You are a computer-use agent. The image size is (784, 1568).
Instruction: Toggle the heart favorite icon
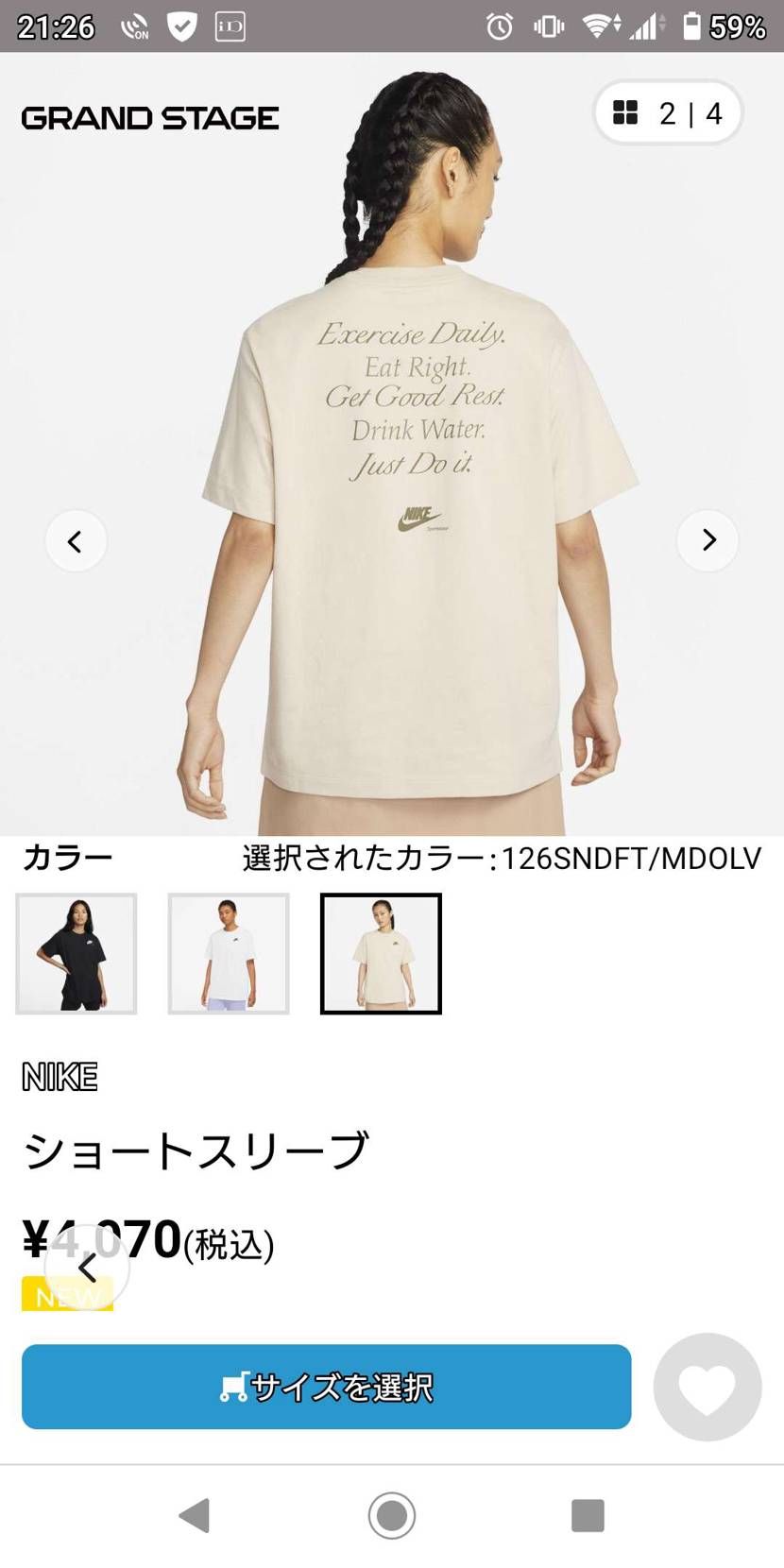707,1386
